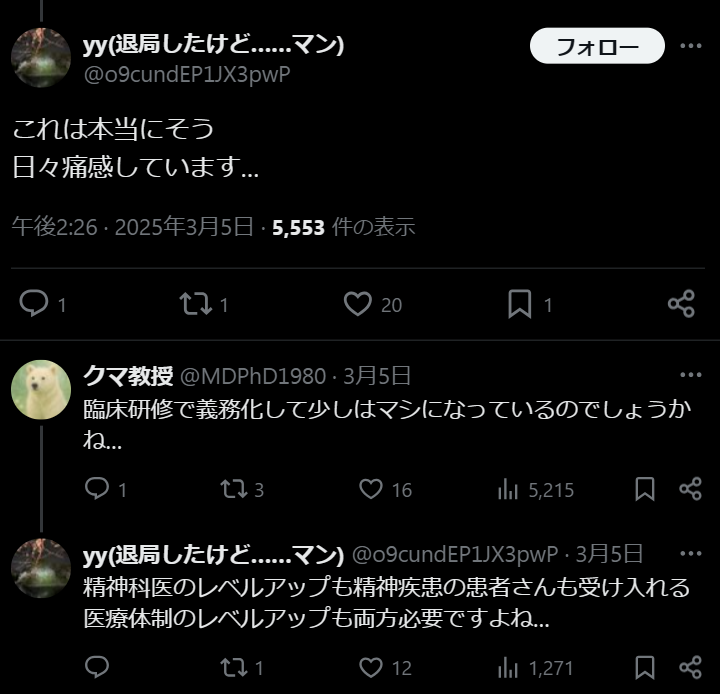Like クマ教授's reply
The image size is (720, 694).
pos(371,489)
